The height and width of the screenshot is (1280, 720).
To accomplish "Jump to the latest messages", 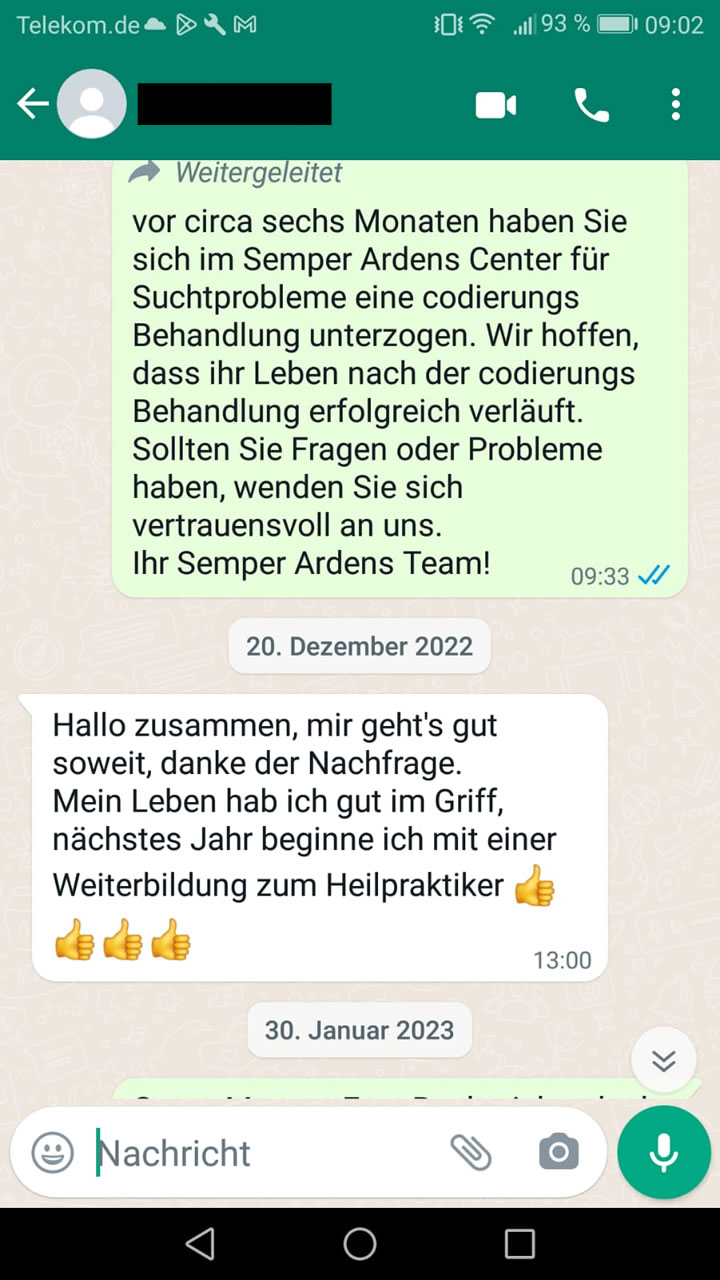I will coord(664,1061).
